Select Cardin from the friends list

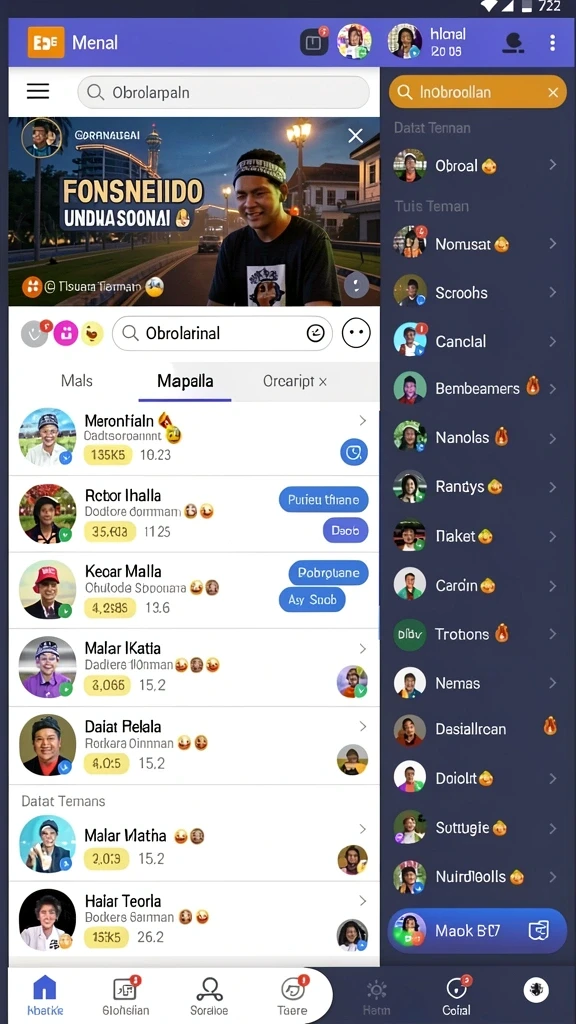pyautogui.click(x=477, y=586)
